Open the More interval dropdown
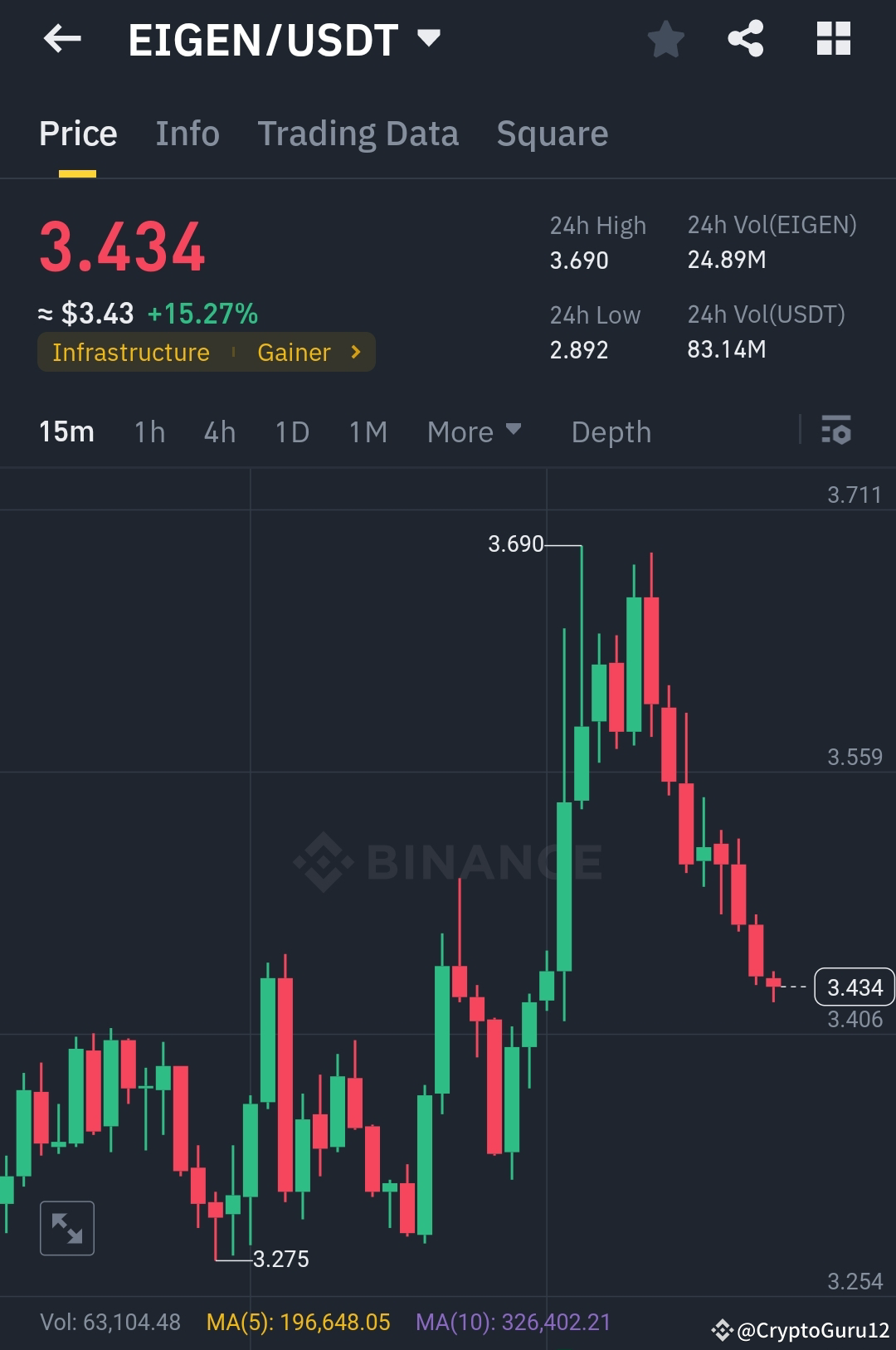 click(473, 431)
